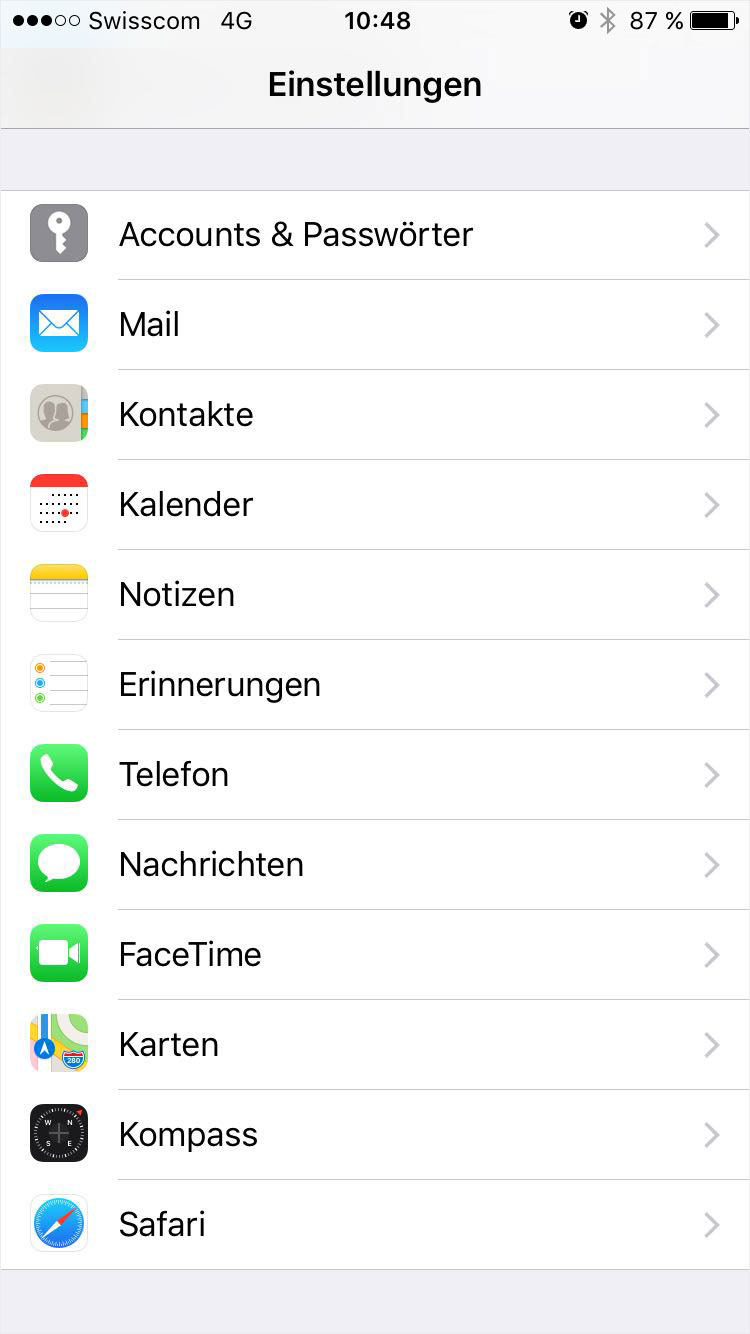Open Kalender settings
The image size is (750, 1334).
coord(375,505)
